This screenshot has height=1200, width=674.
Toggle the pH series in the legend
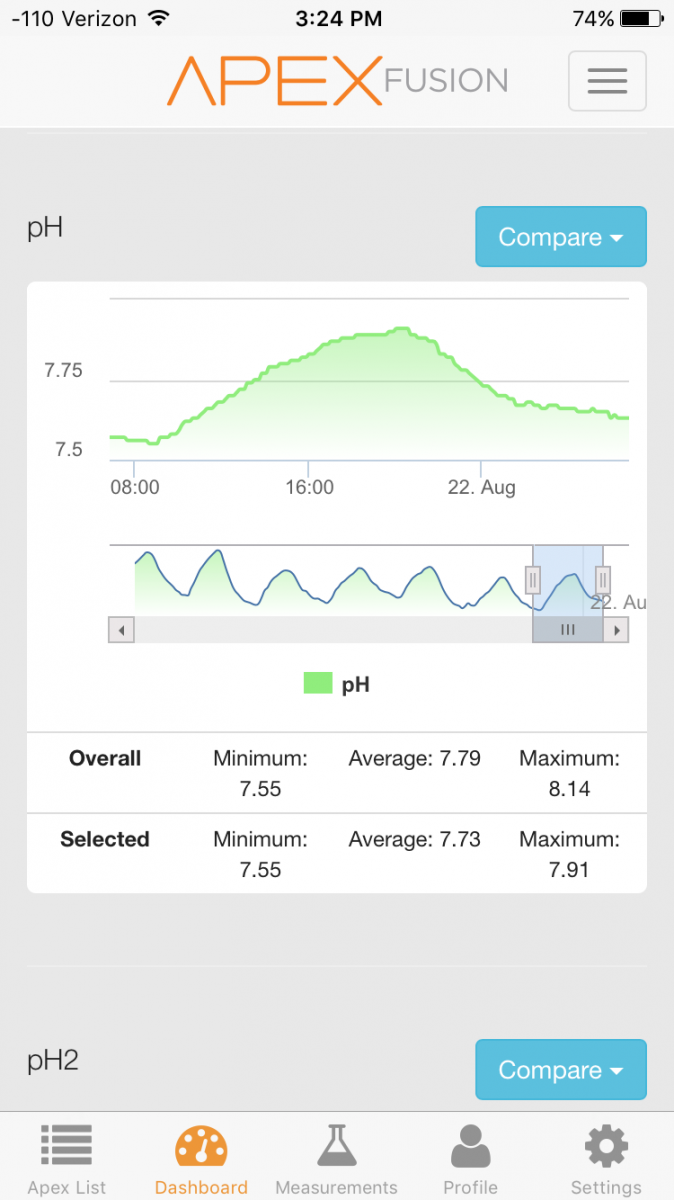pyautogui.click(x=337, y=684)
